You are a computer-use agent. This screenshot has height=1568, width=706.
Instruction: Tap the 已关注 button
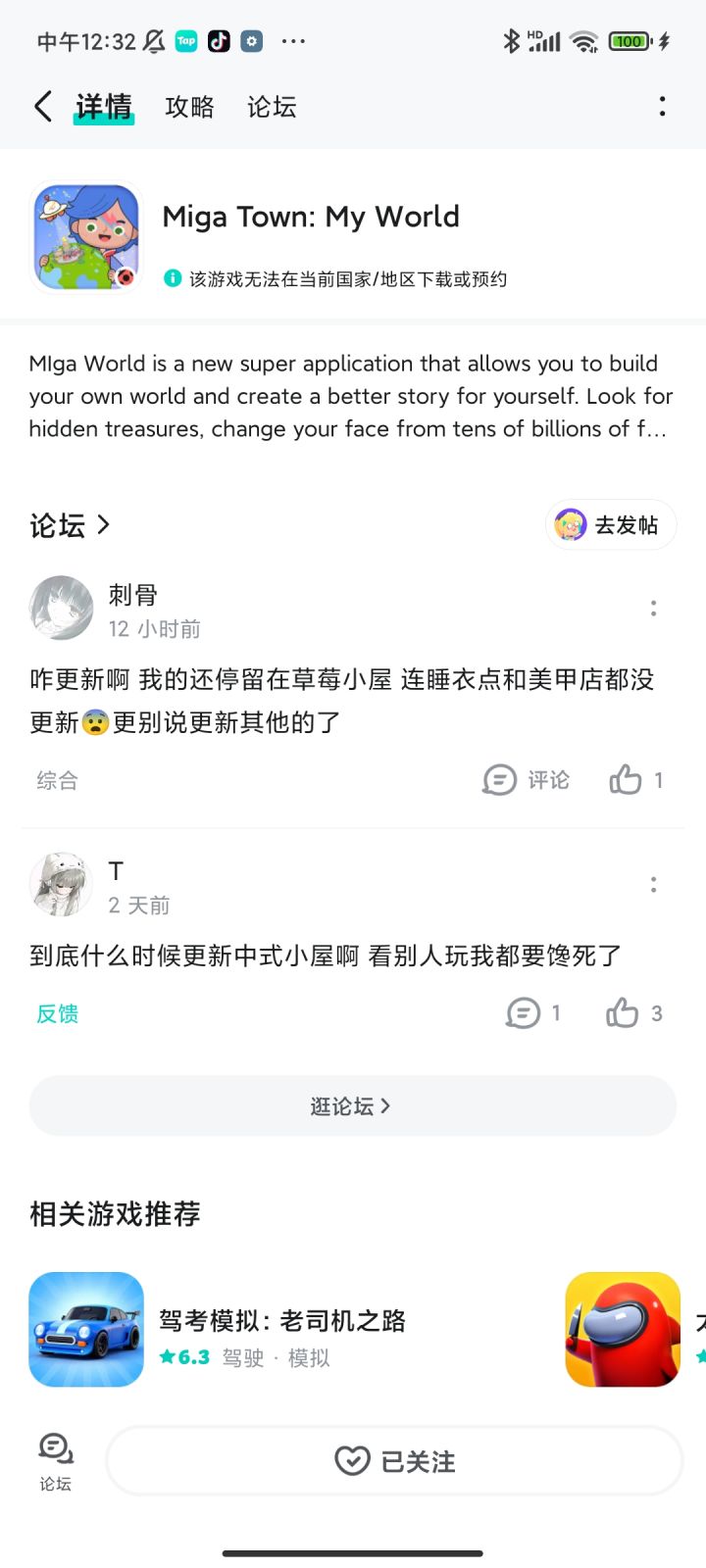coord(394,1461)
